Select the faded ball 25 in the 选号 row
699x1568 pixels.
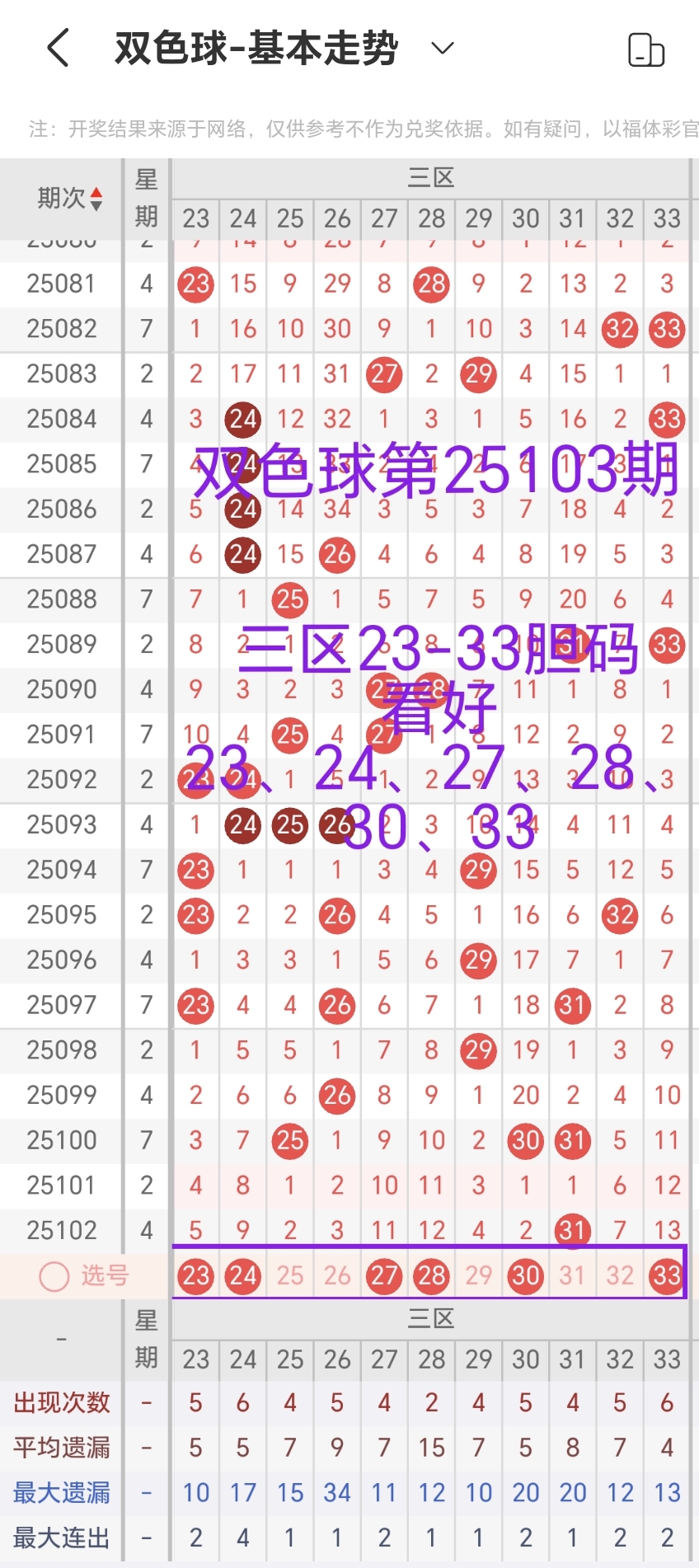(289, 1275)
